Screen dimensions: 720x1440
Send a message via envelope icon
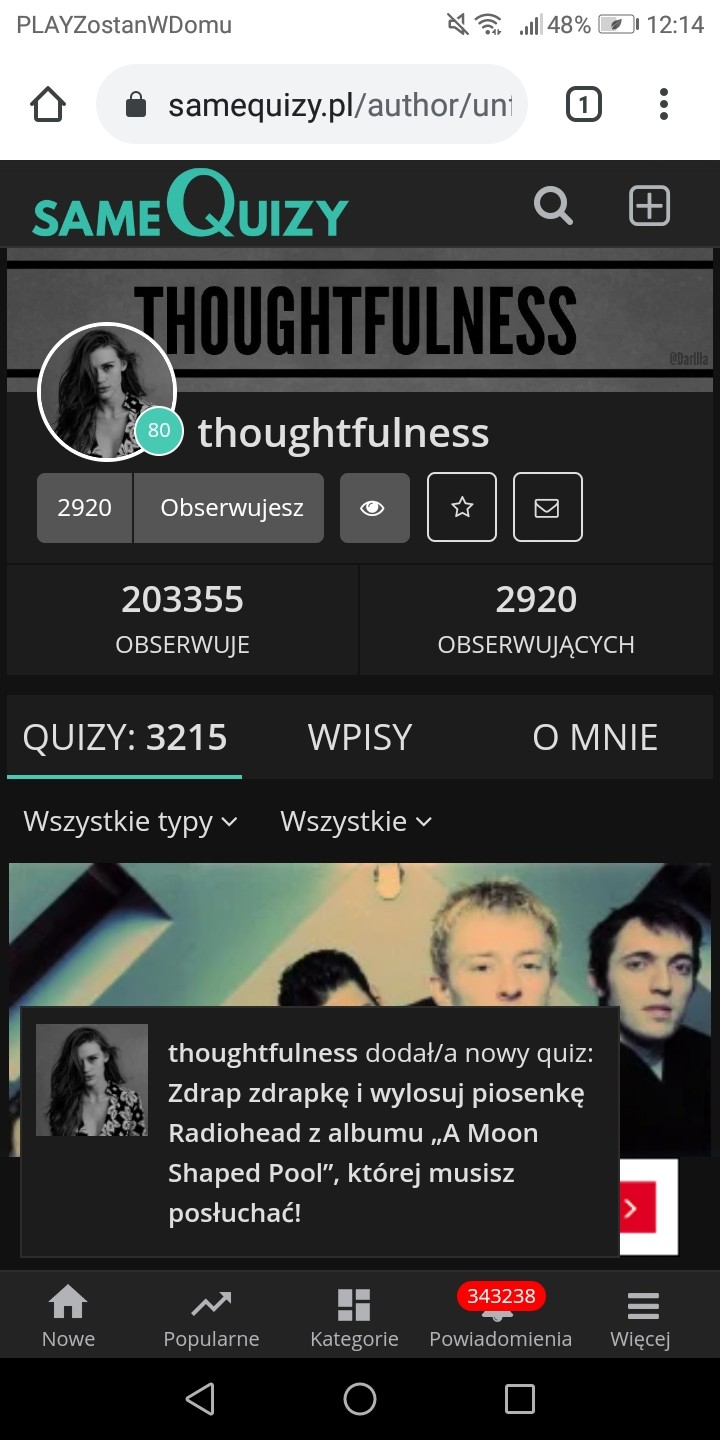547,508
